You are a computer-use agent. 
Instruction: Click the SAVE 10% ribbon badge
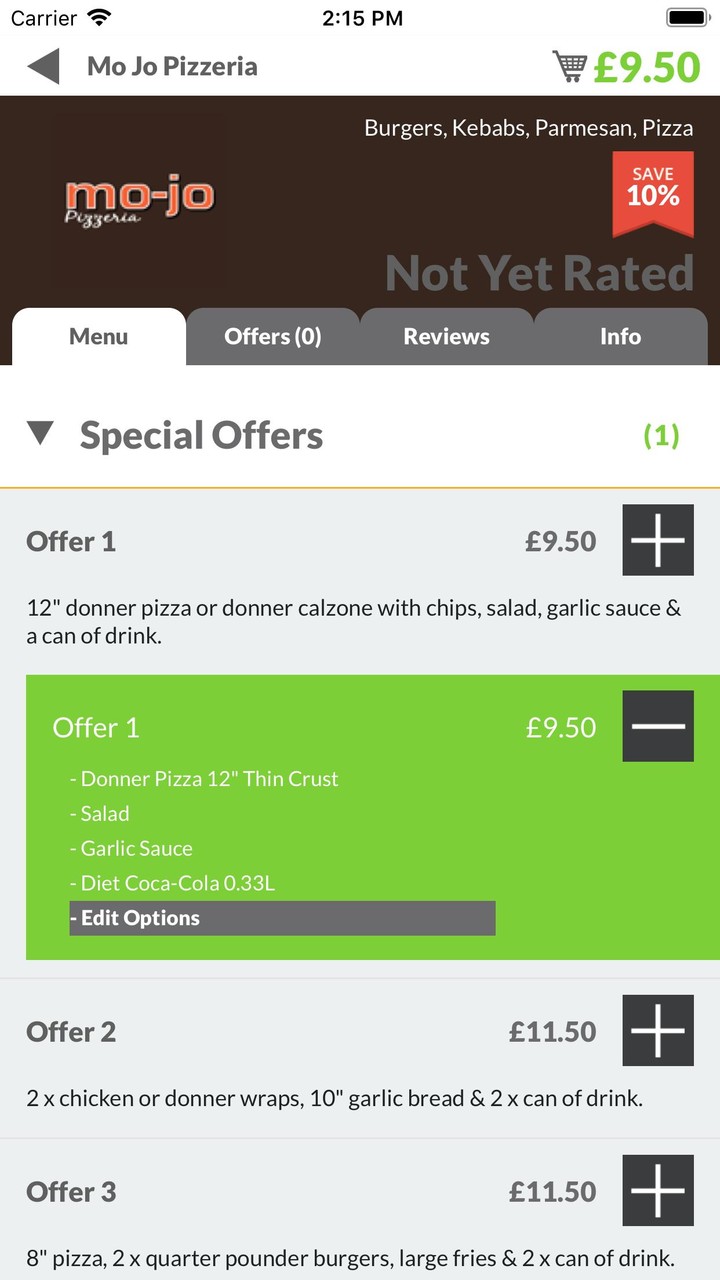tap(652, 193)
